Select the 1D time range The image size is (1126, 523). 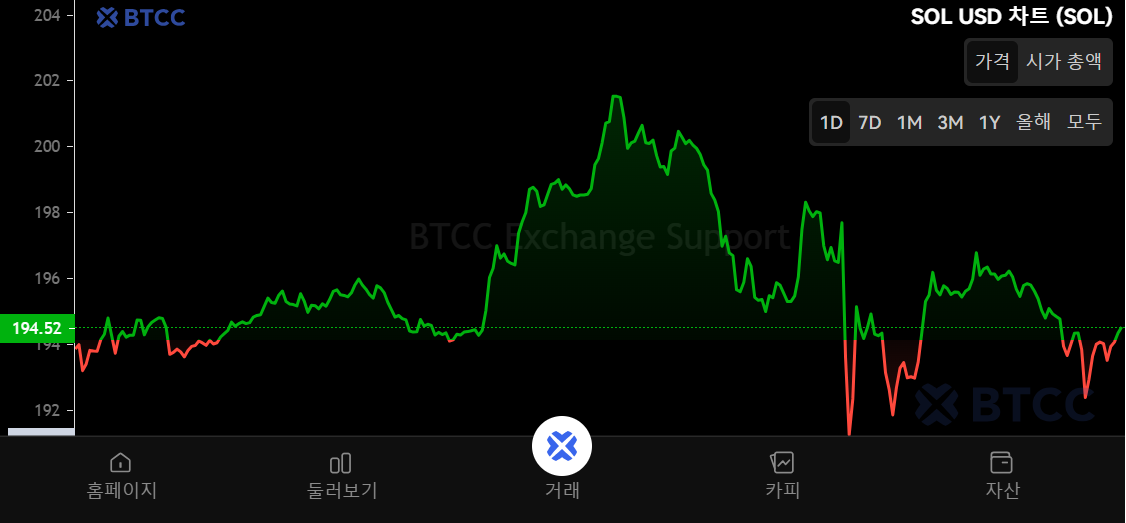831,123
